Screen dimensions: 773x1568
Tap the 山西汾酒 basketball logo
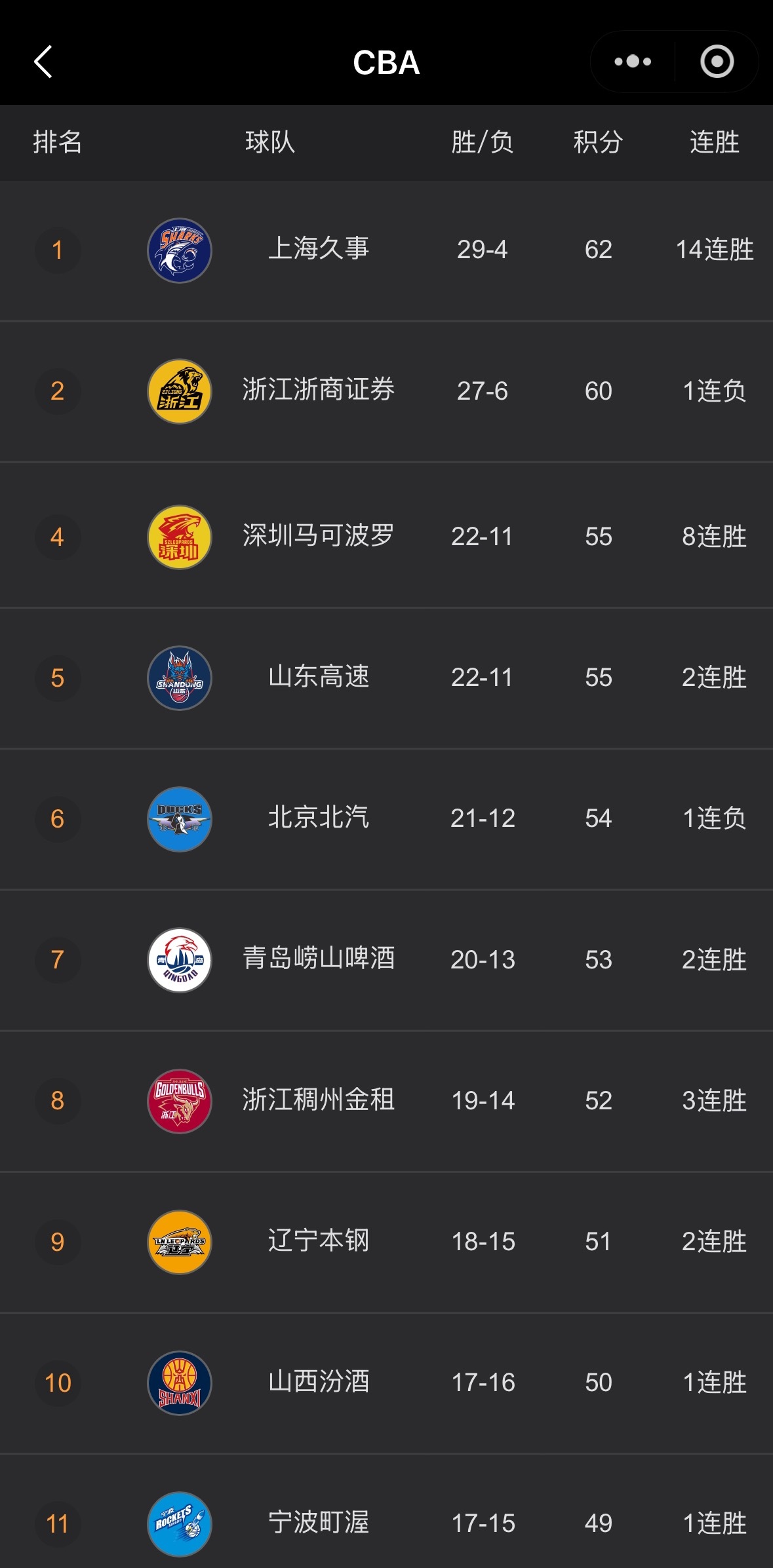179,1383
